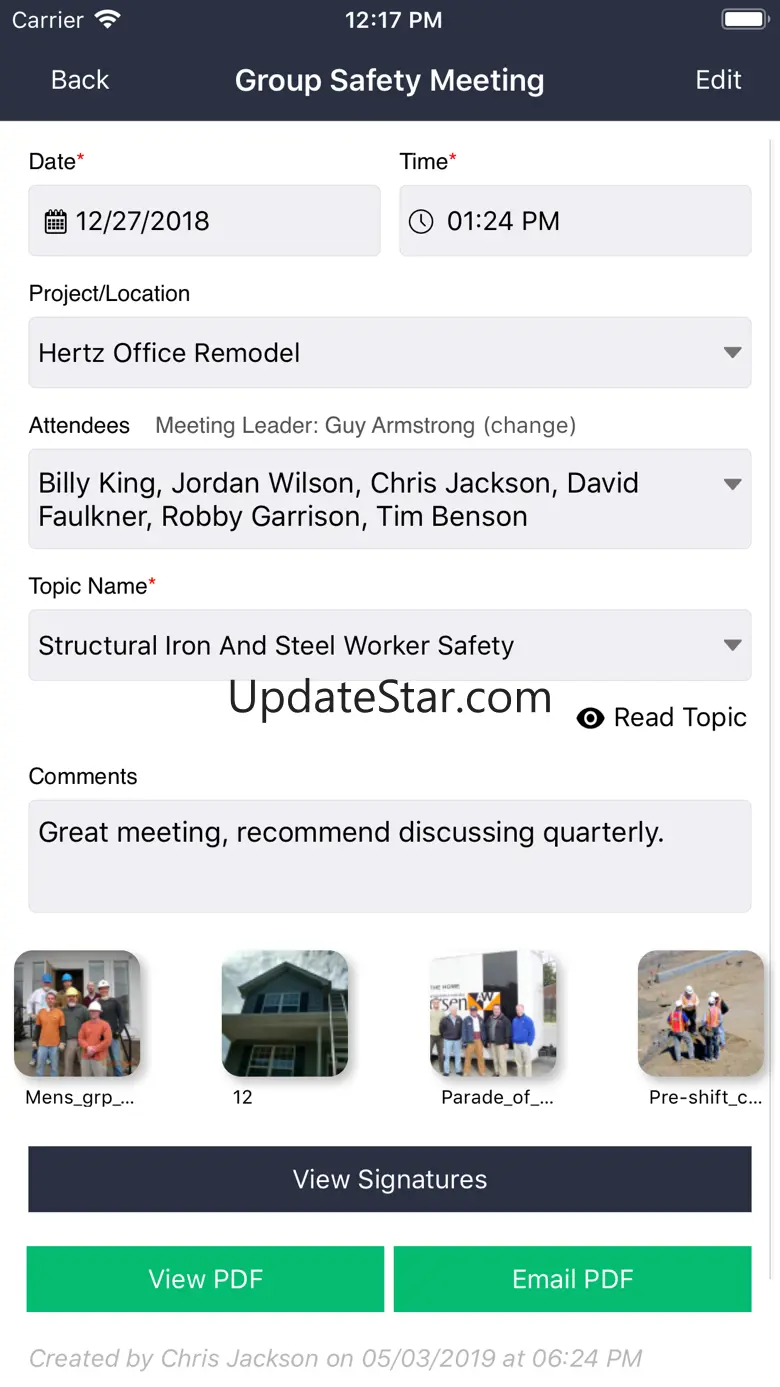Open the Topic Name dropdown
780x1387 pixels.
(x=390, y=645)
